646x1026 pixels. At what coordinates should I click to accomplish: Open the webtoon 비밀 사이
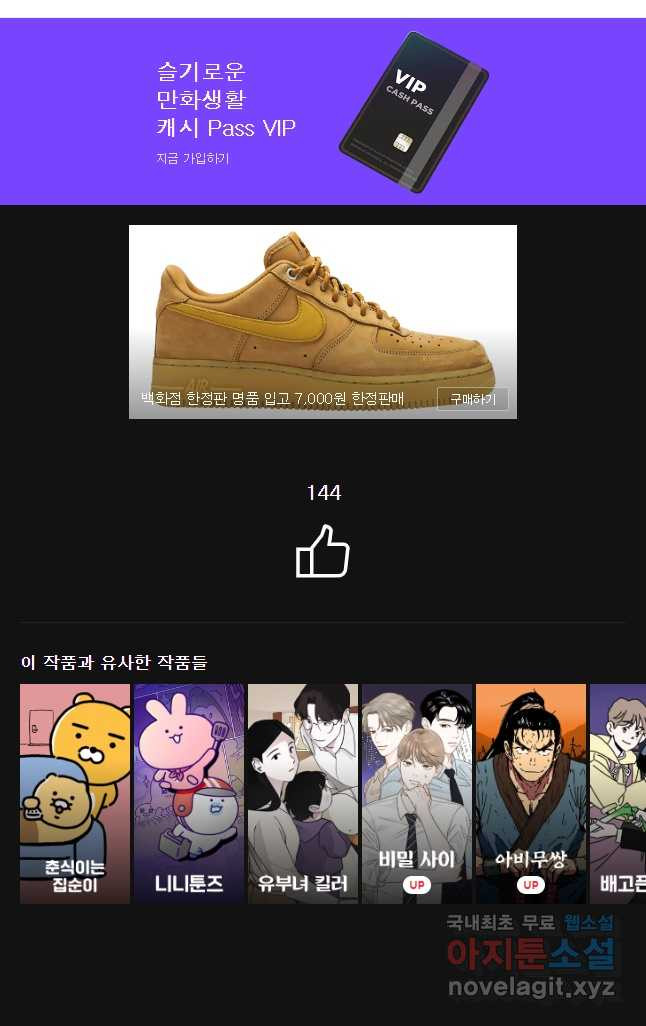(417, 793)
